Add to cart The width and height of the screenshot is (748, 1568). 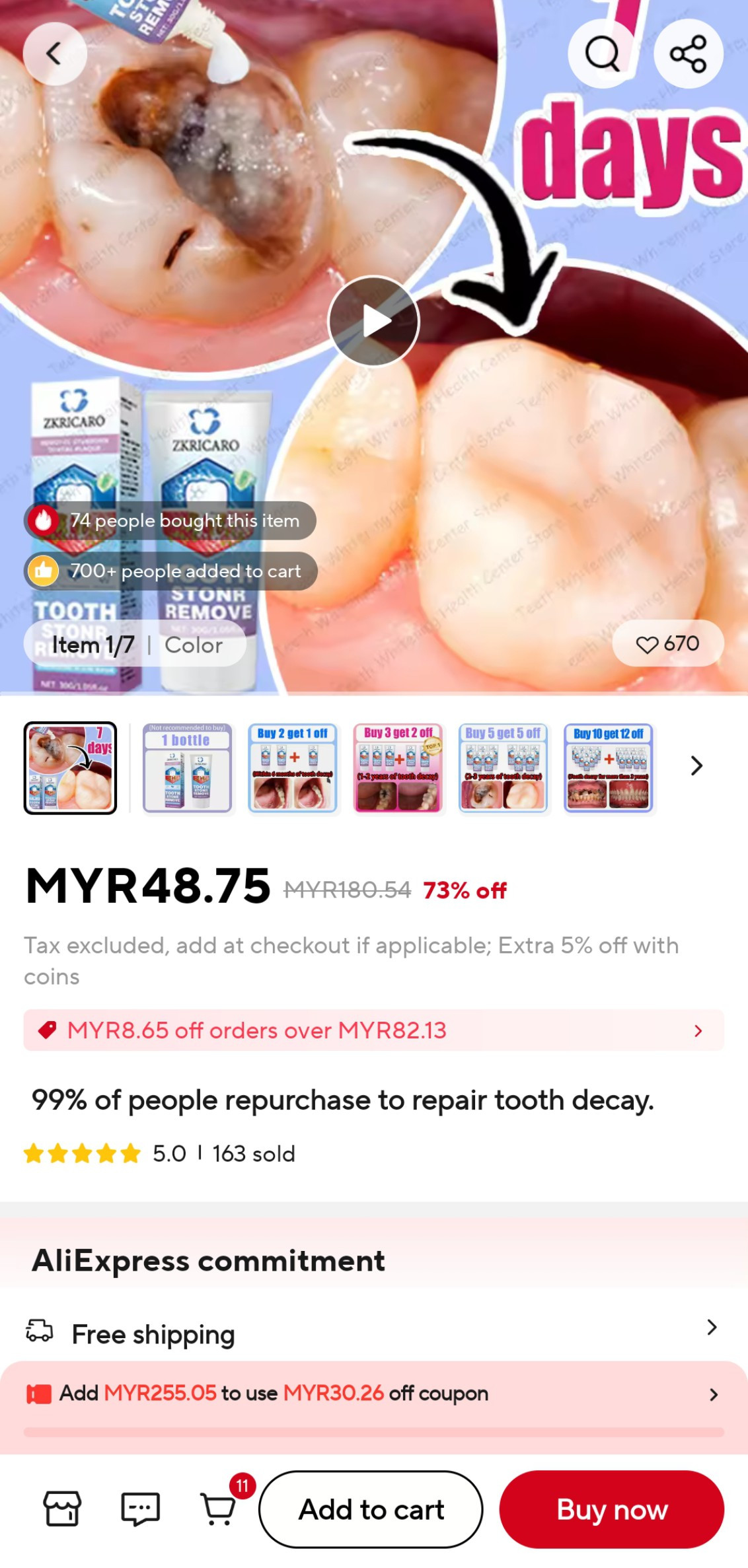click(x=371, y=1509)
